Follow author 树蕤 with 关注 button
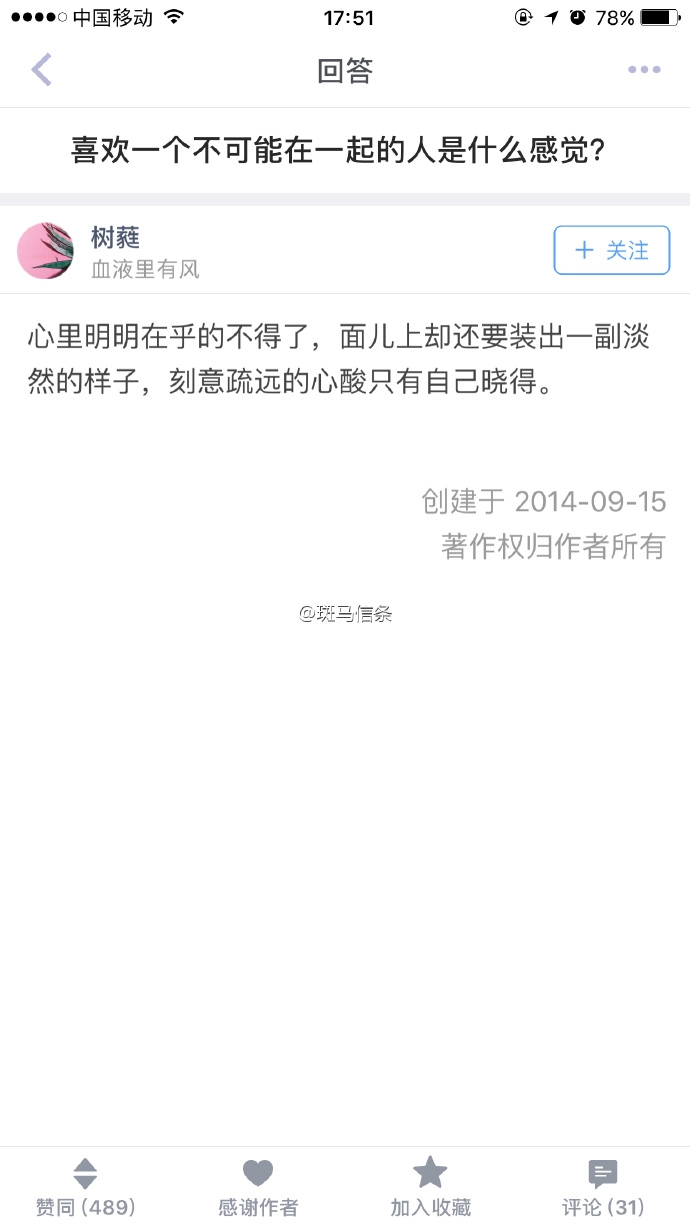 click(x=612, y=250)
